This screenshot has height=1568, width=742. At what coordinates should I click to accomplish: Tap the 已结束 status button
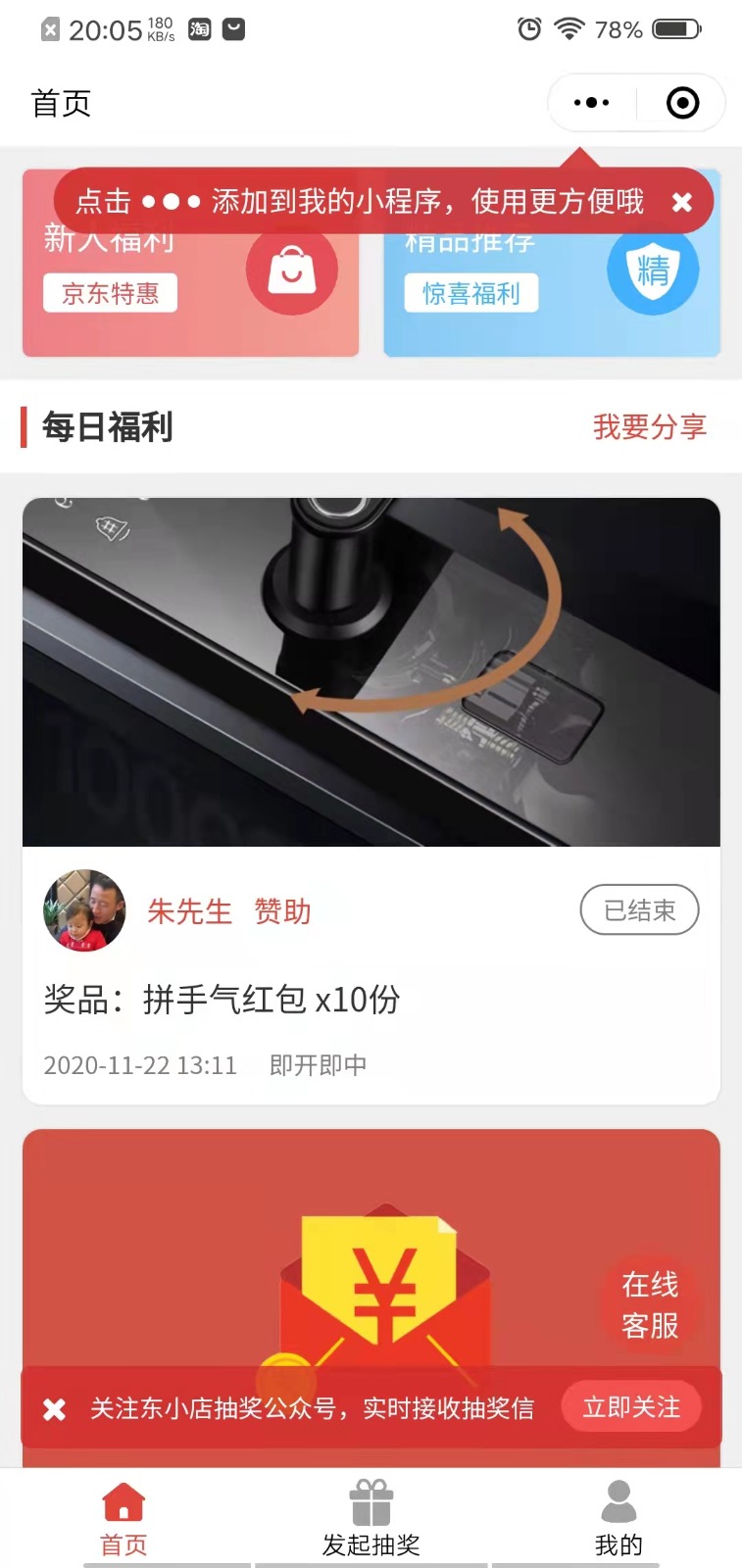(639, 910)
